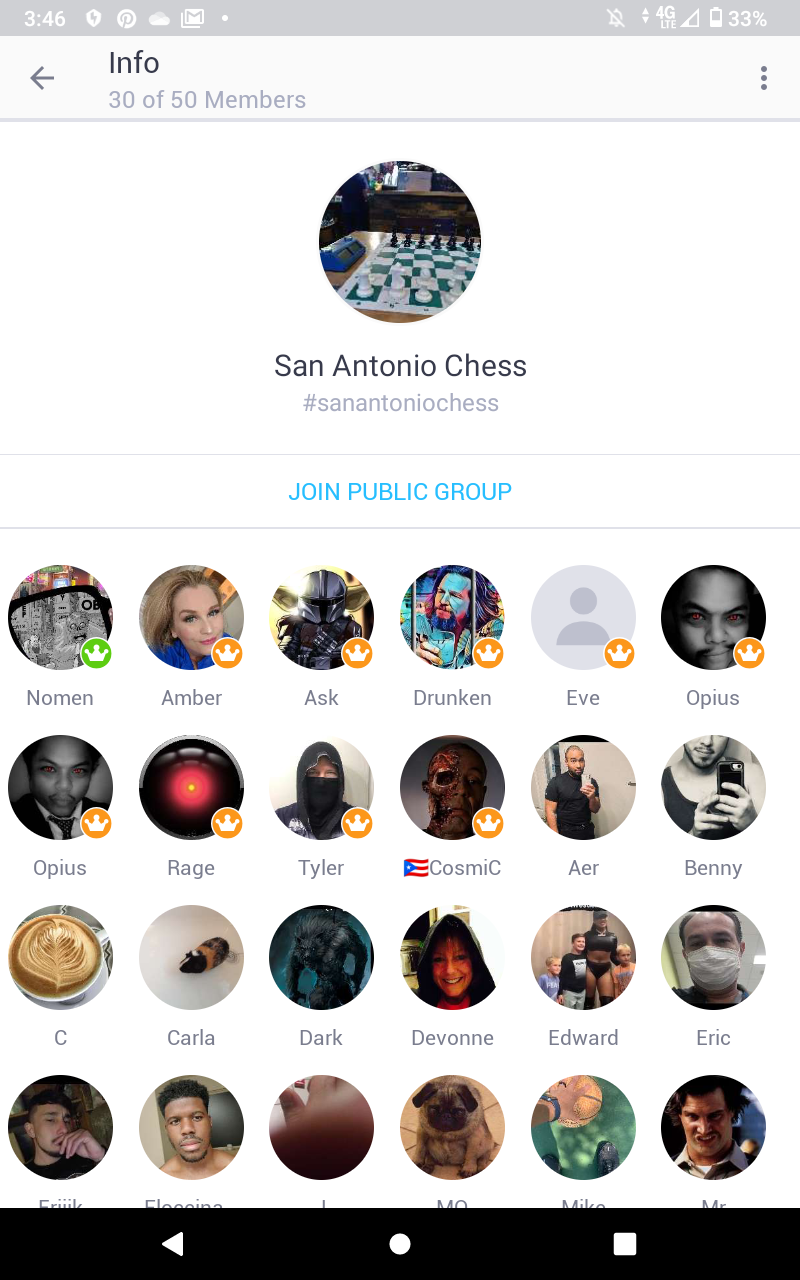Open the overflow menu
Screen dimensions: 800x1280
tap(763, 78)
